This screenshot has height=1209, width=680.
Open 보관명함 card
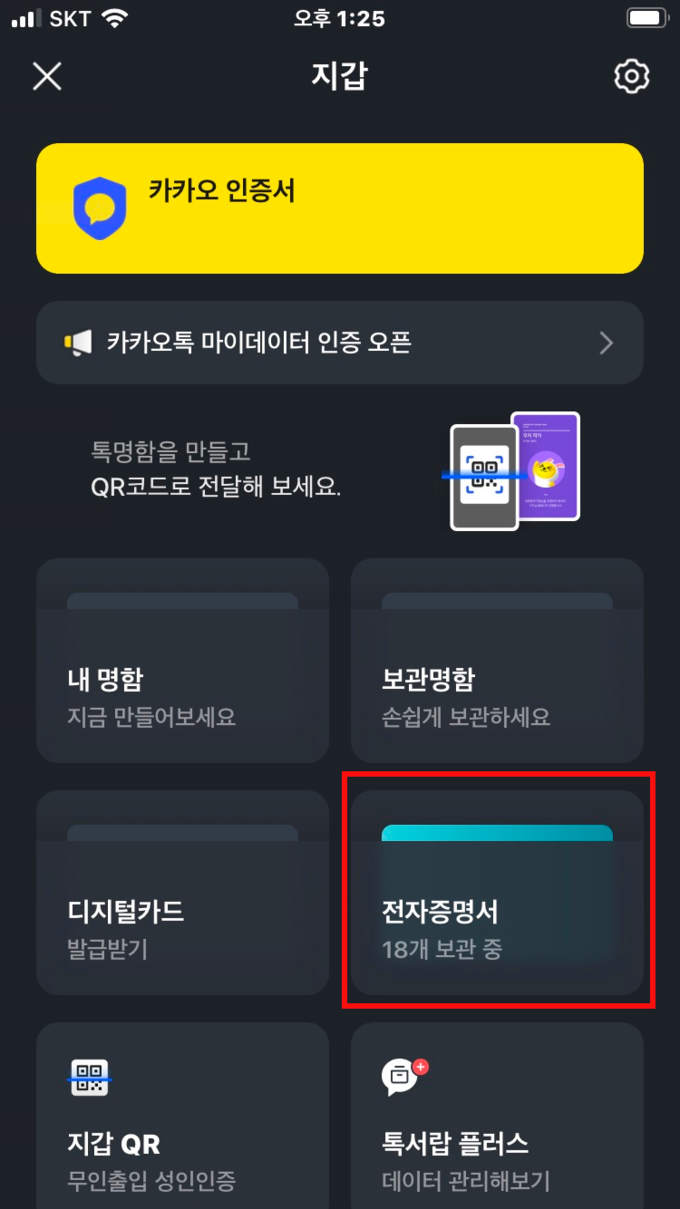[x=496, y=661]
